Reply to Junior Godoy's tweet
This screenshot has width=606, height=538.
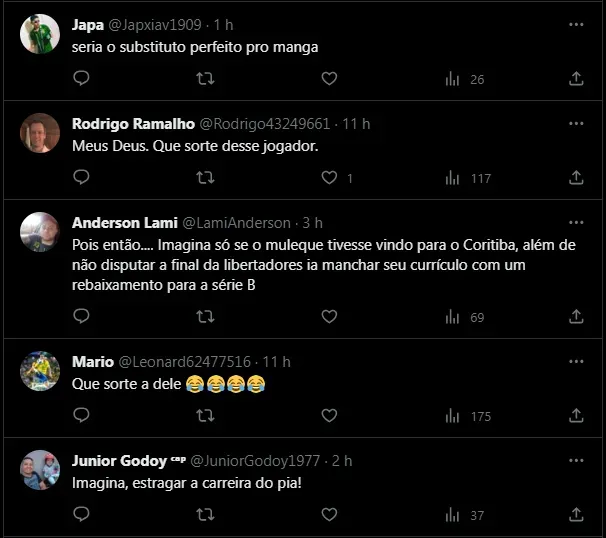pos(82,514)
